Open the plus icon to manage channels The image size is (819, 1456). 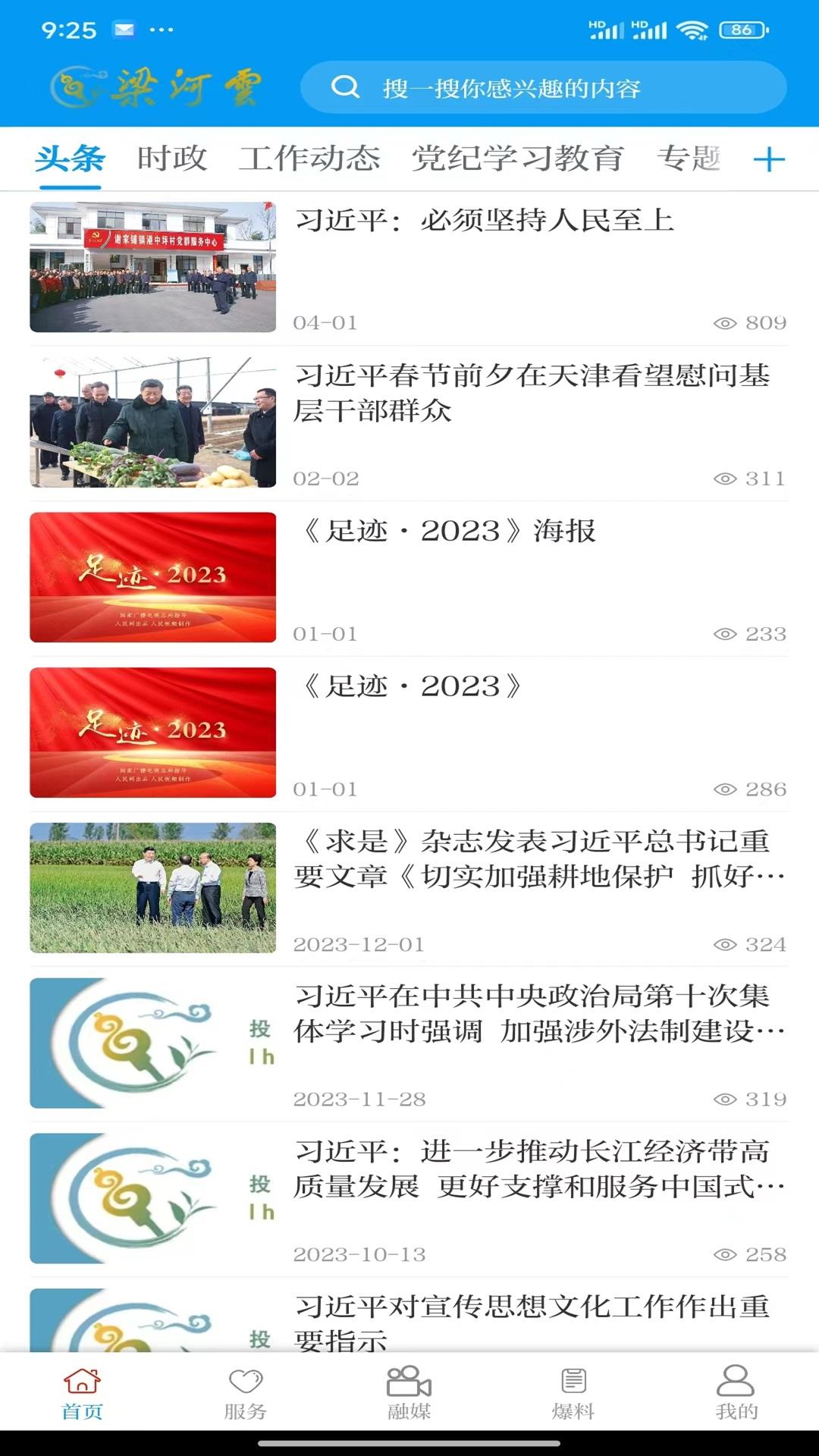pyautogui.click(x=771, y=159)
